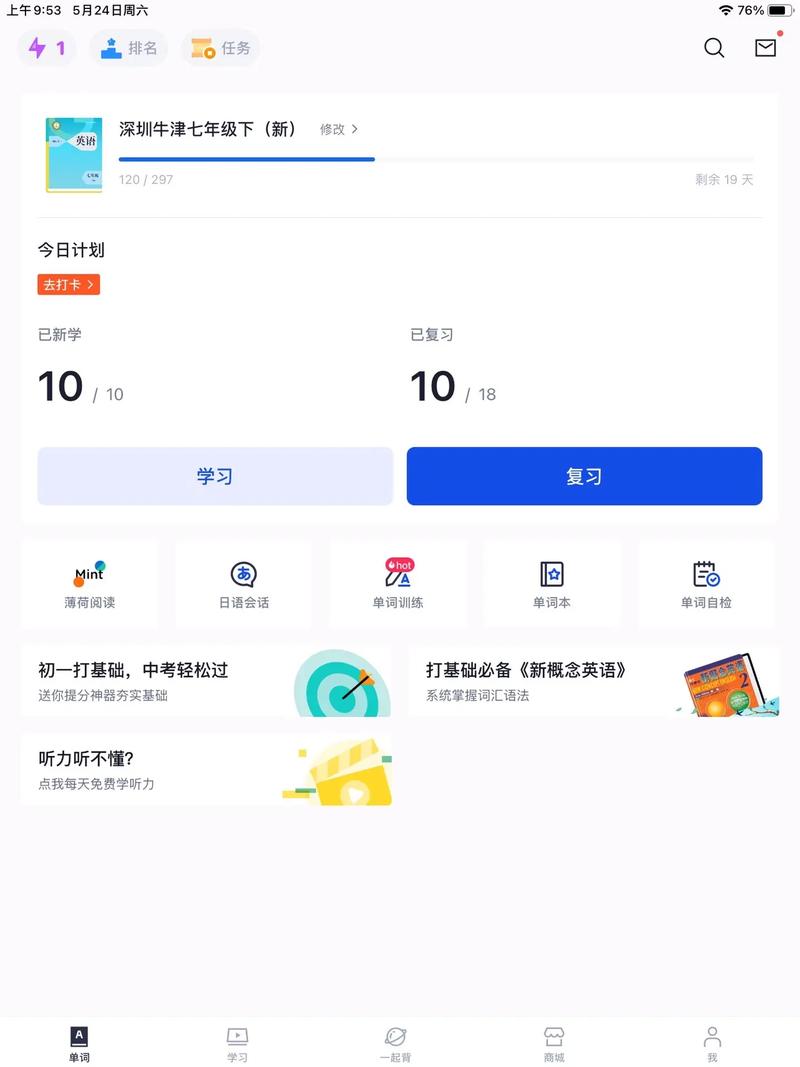Start the 复习 review session
800x1067 pixels.
[x=584, y=476]
